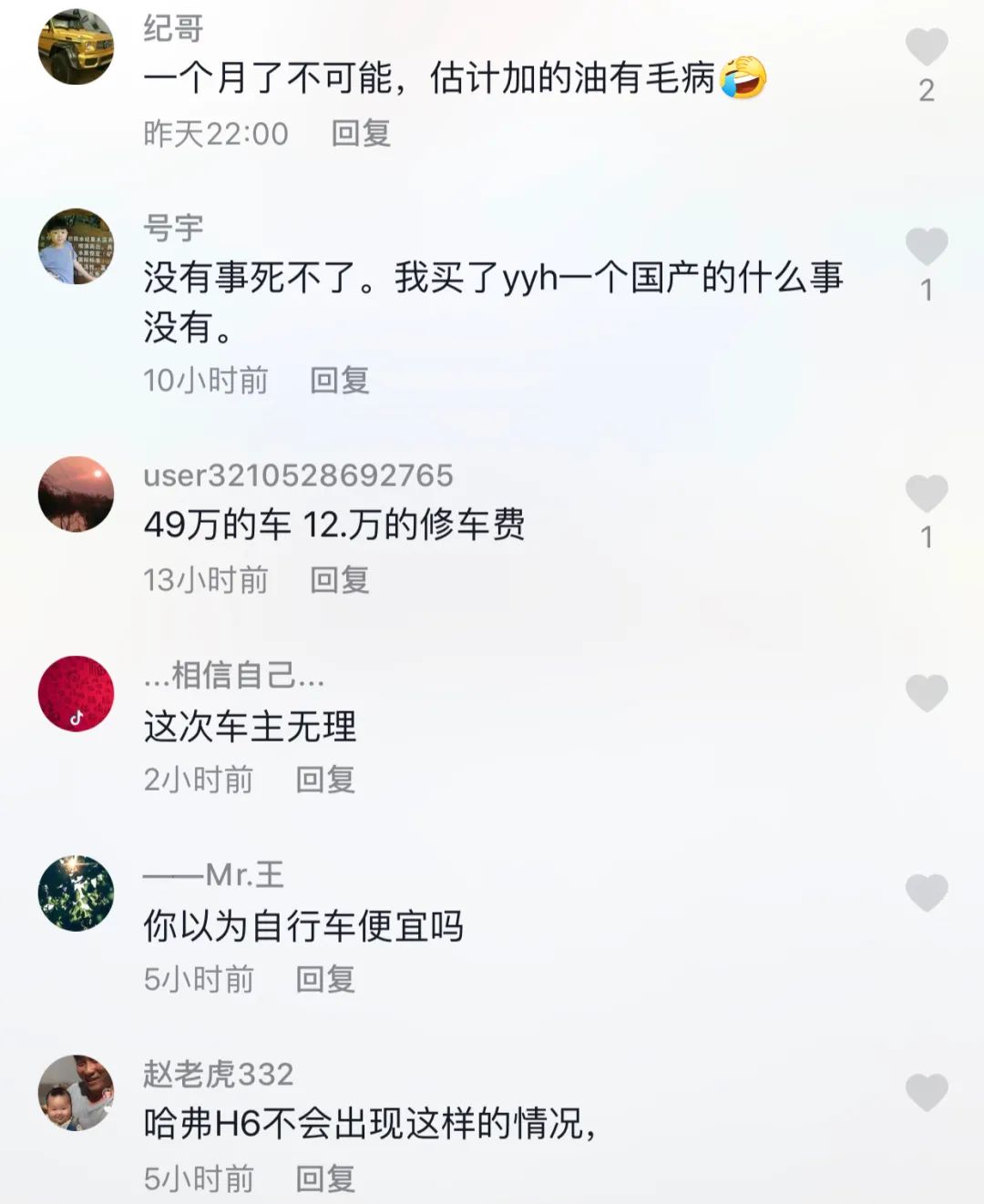The height and width of the screenshot is (1204, 984).
Task: Reply to Mr.王's comment
Action: pyautogui.click(x=324, y=979)
